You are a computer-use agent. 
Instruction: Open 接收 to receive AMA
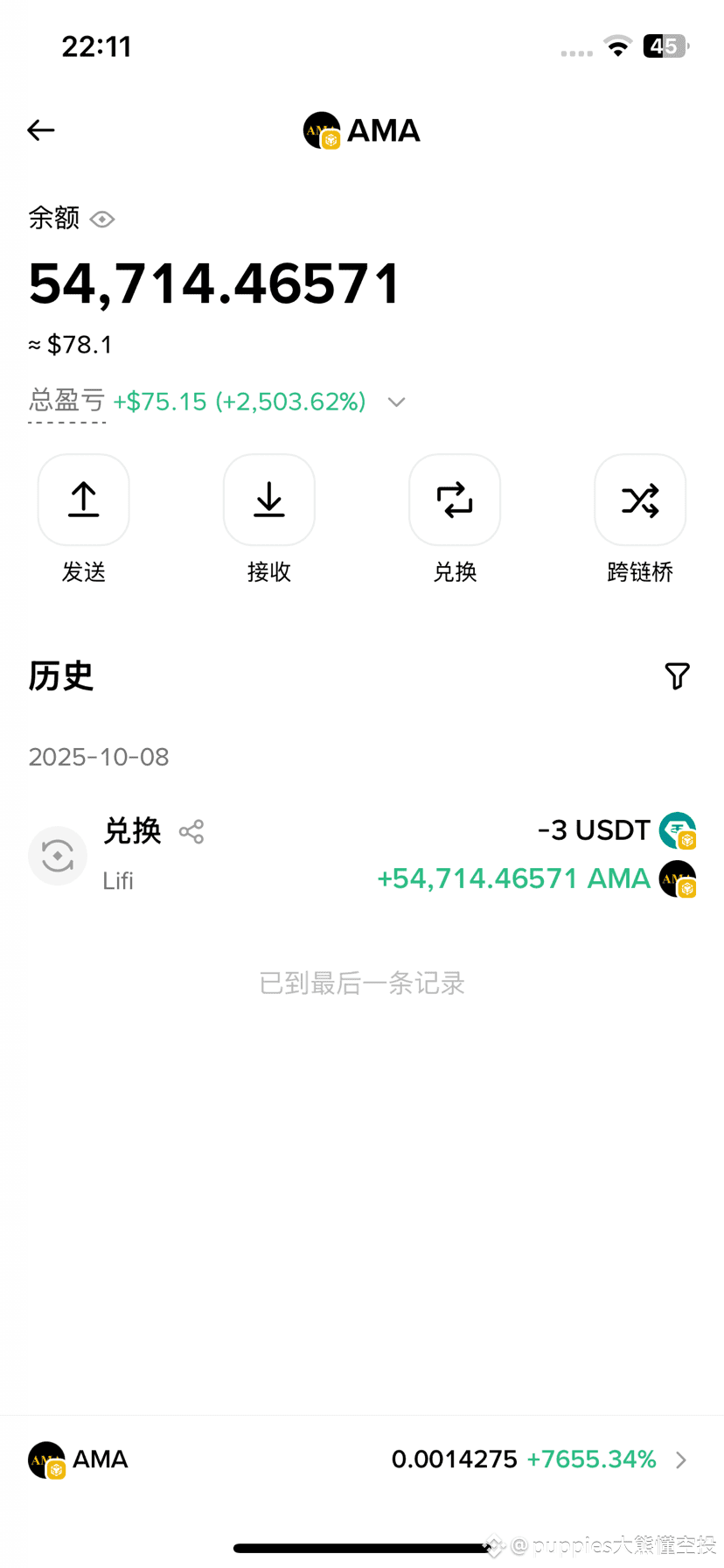click(269, 500)
